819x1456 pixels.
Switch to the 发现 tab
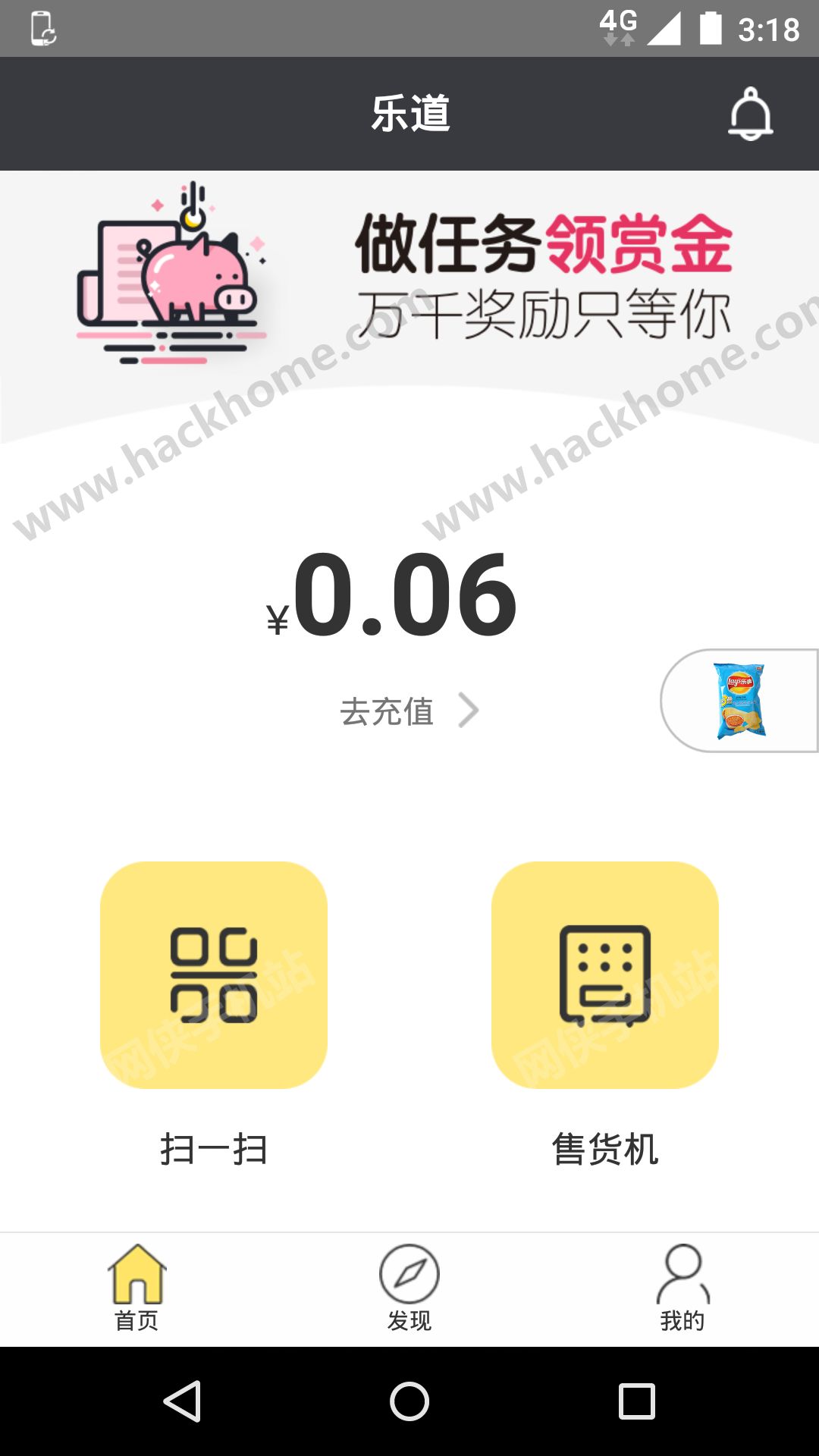[x=409, y=1288]
